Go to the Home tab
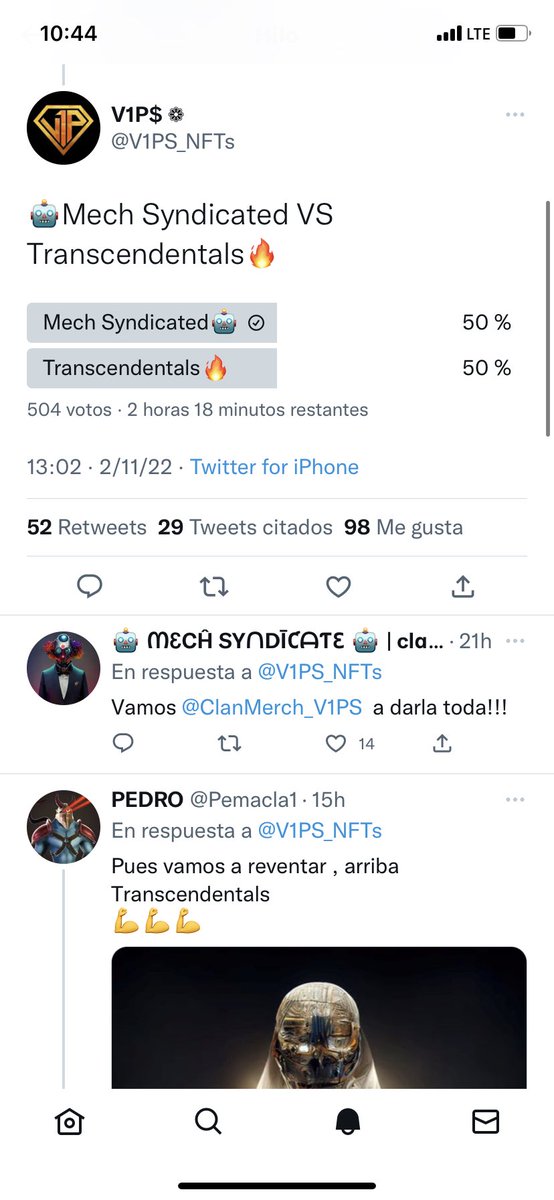 coord(69,1122)
